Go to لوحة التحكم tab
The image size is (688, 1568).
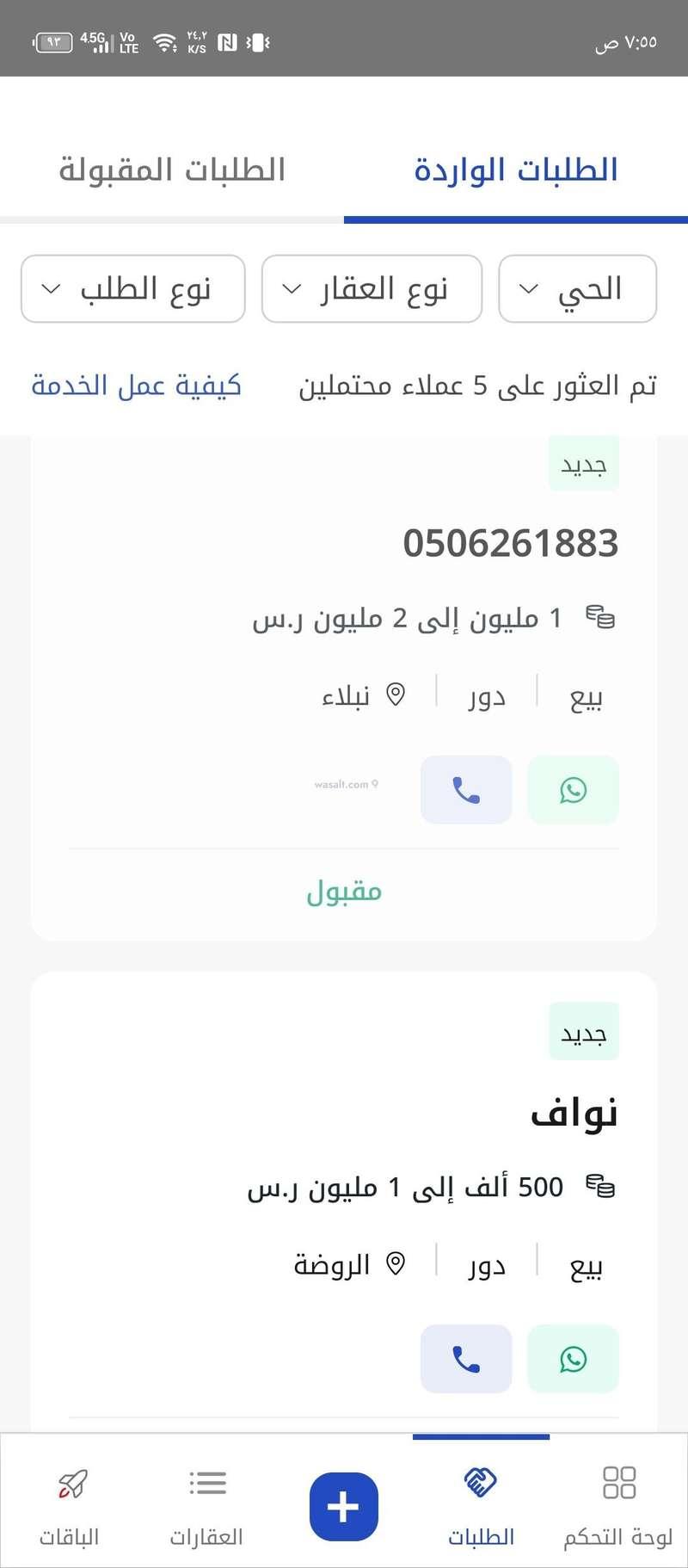pyautogui.click(x=618, y=1506)
